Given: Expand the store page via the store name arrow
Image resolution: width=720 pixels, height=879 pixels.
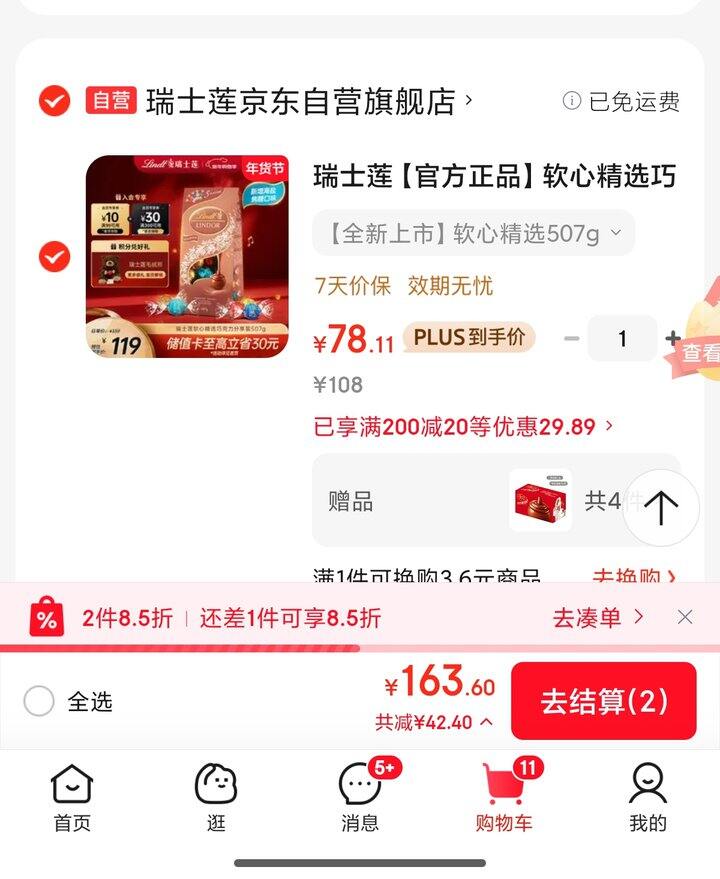Looking at the screenshot, I should click(470, 100).
